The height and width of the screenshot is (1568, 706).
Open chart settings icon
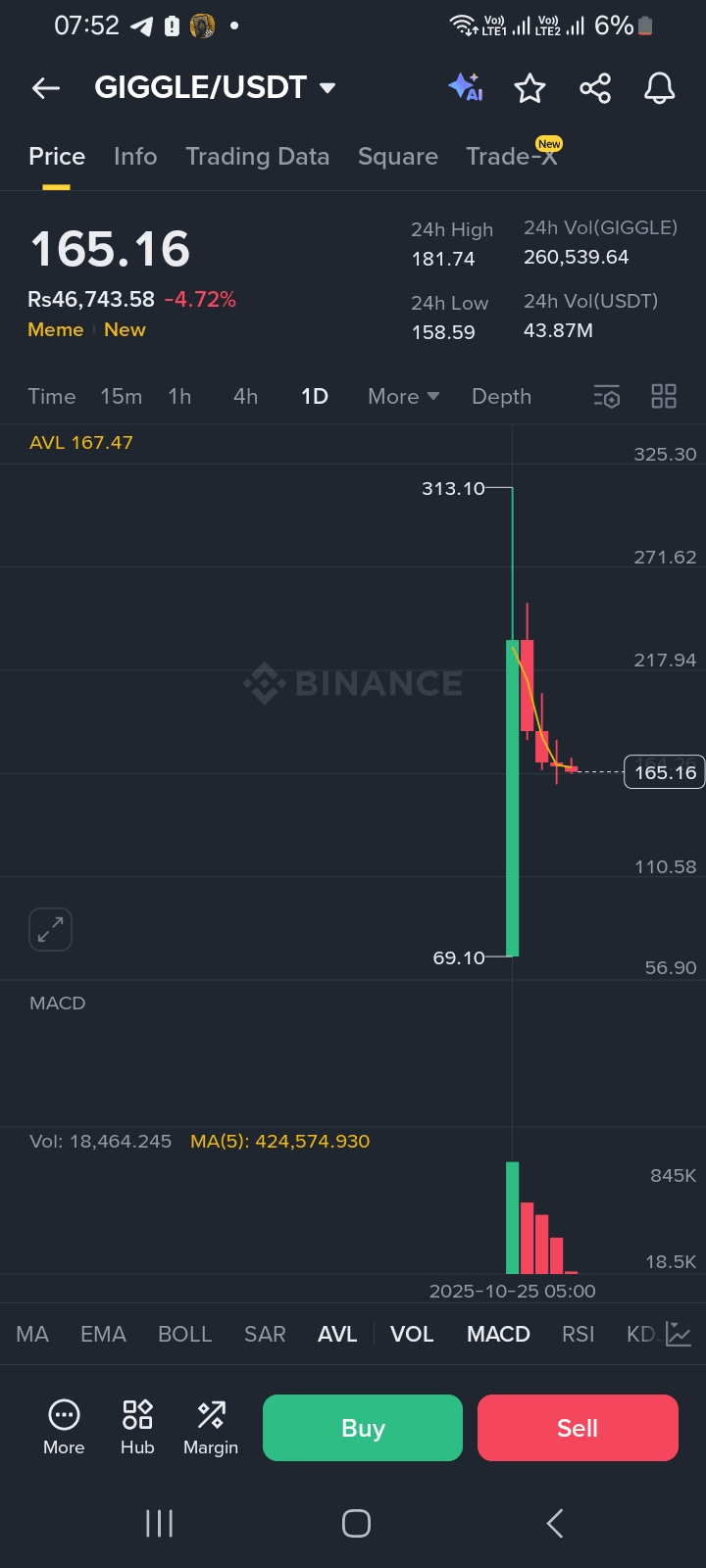607,396
